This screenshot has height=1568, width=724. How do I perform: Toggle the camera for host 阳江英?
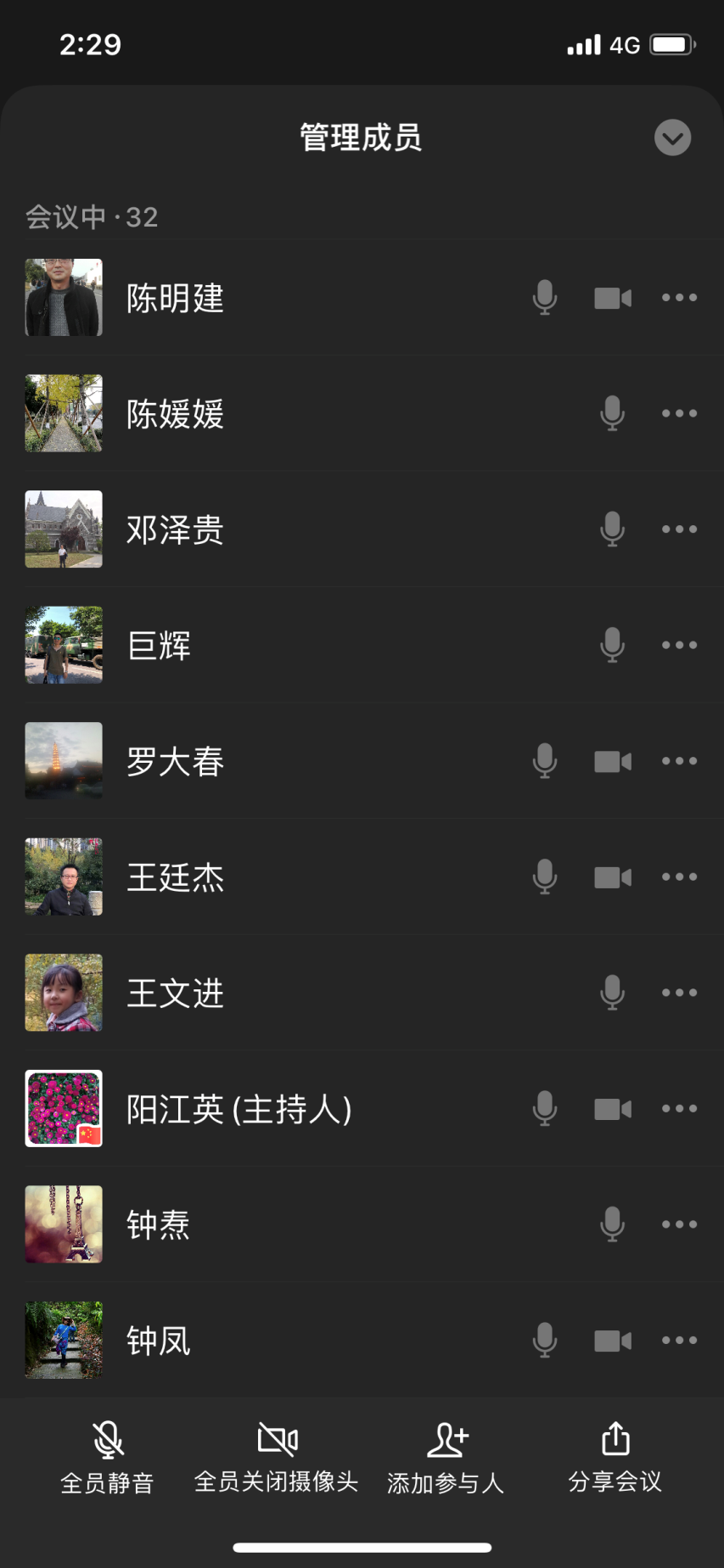613,1109
